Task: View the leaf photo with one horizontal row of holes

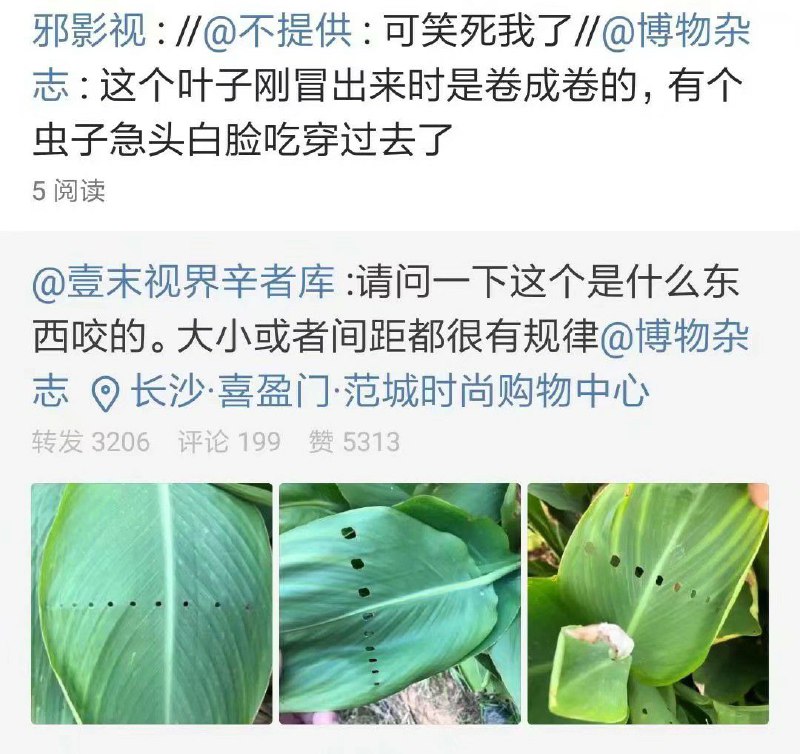Action: [151, 603]
